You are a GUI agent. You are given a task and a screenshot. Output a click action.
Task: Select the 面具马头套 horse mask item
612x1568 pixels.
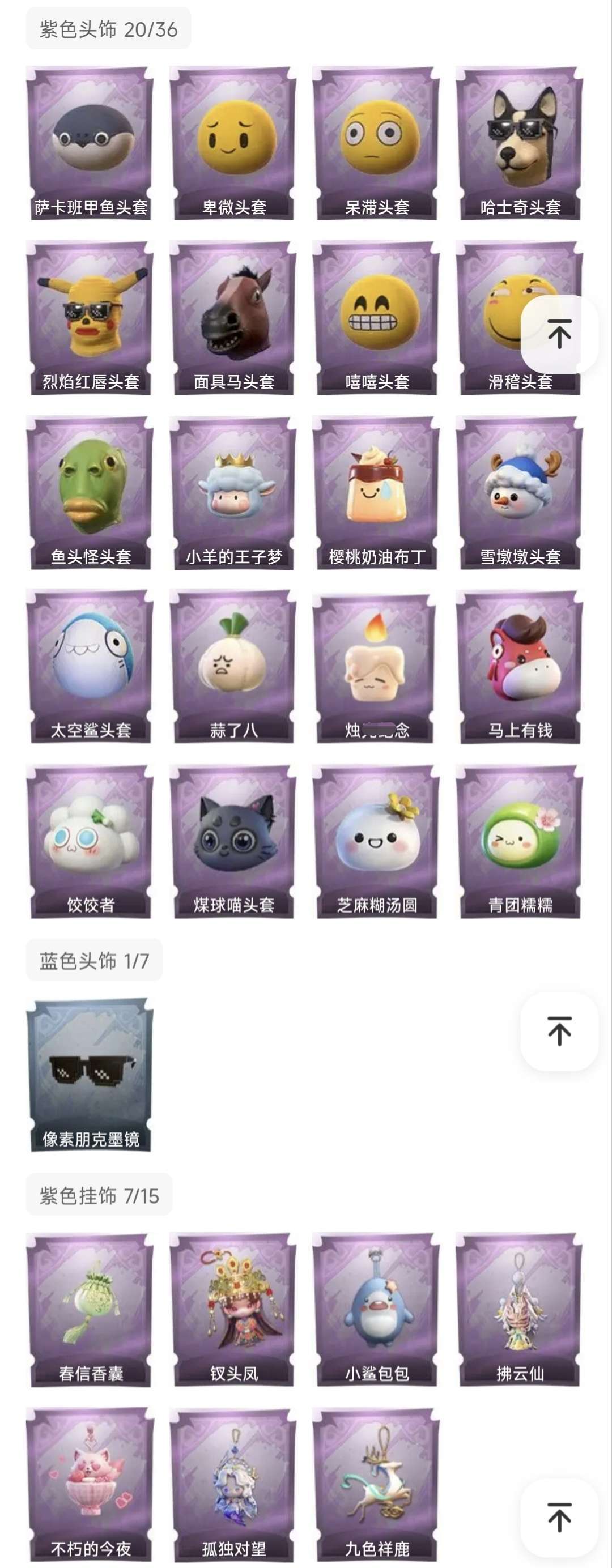(x=235, y=317)
